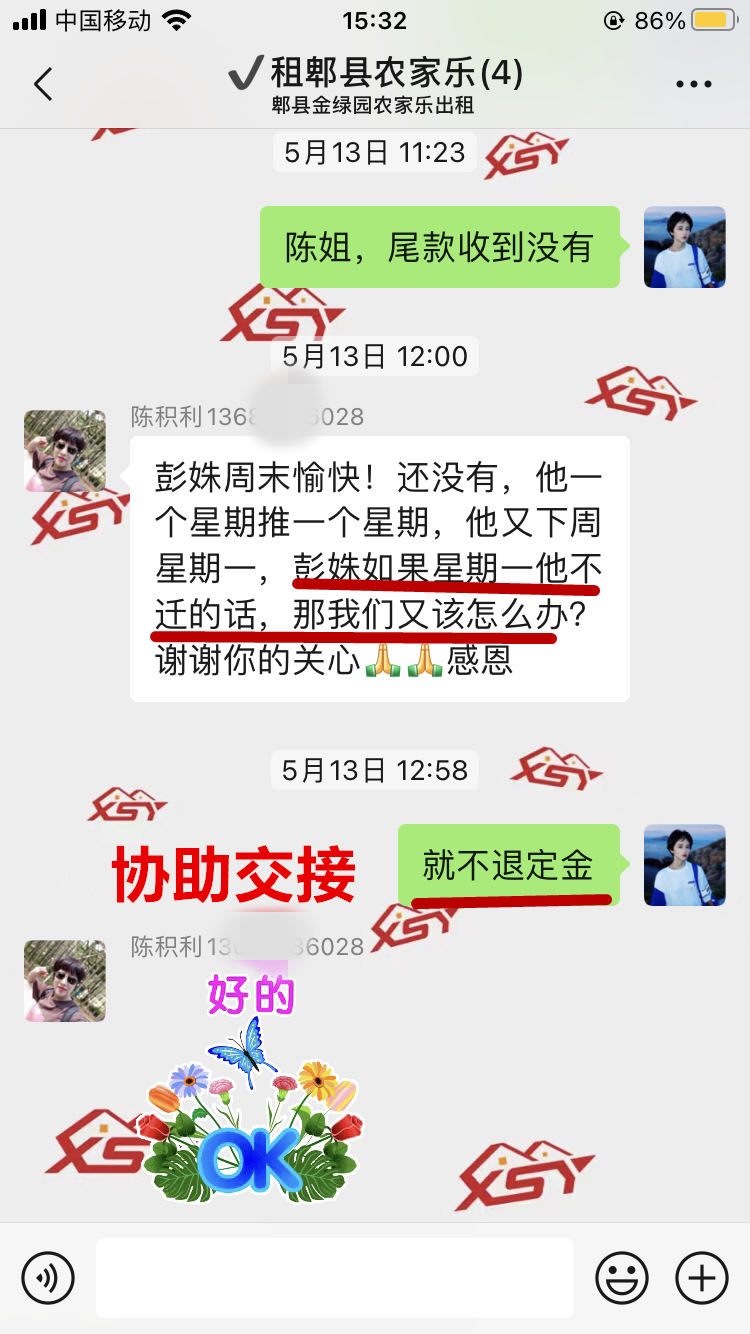Open sender avatar beside 陈姐，尾款收到没有

coord(684,247)
